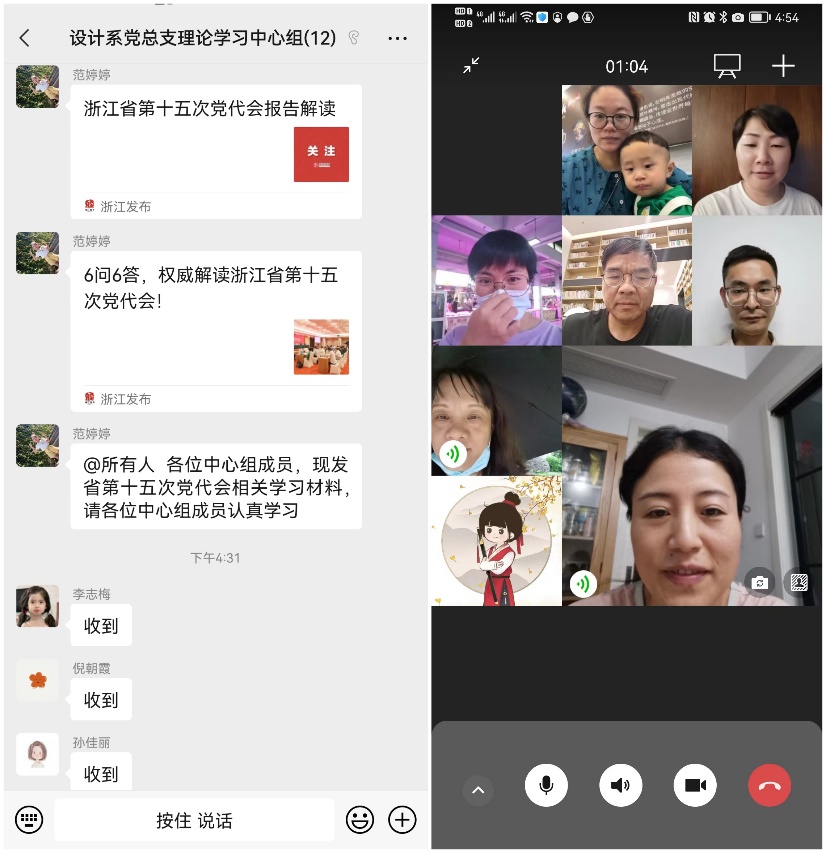Open the group chat overflow menu

(x=397, y=38)
